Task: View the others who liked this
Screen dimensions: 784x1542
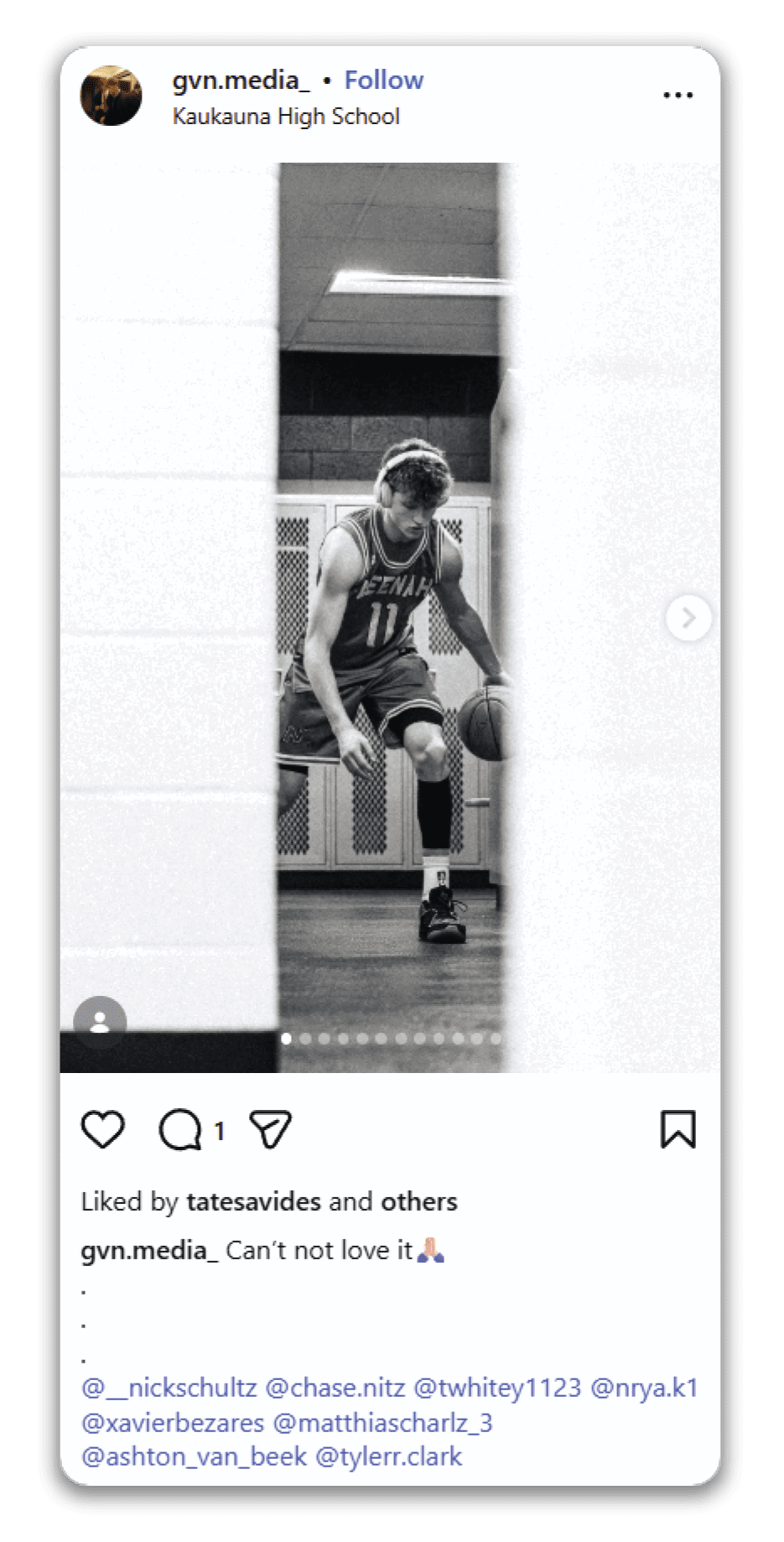Action: point(419,1202)
